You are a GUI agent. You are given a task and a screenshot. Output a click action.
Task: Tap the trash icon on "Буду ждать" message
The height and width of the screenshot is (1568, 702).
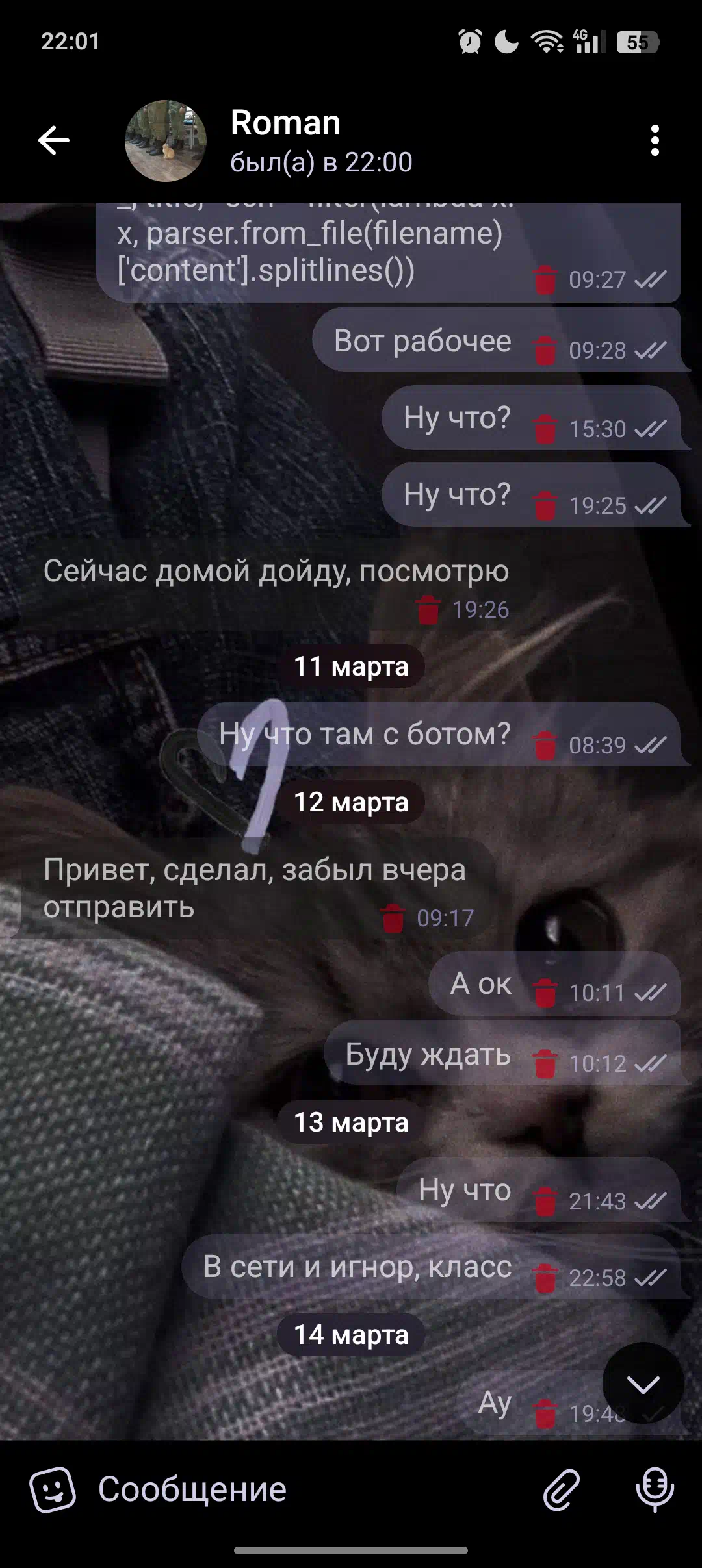click(545, 1064)
